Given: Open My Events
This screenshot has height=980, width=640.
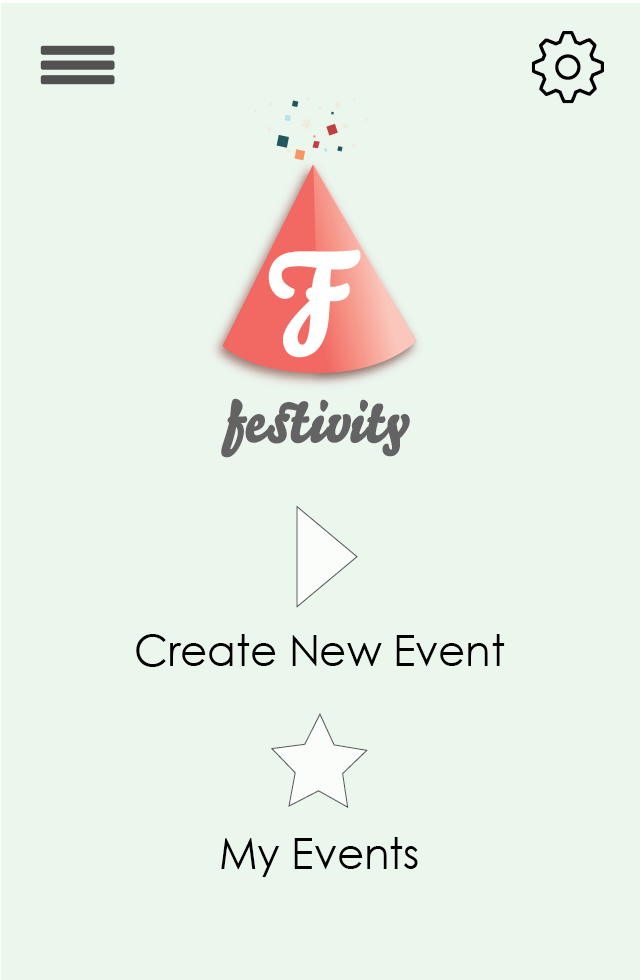Looking at the screenshot, I should (319, 853).
